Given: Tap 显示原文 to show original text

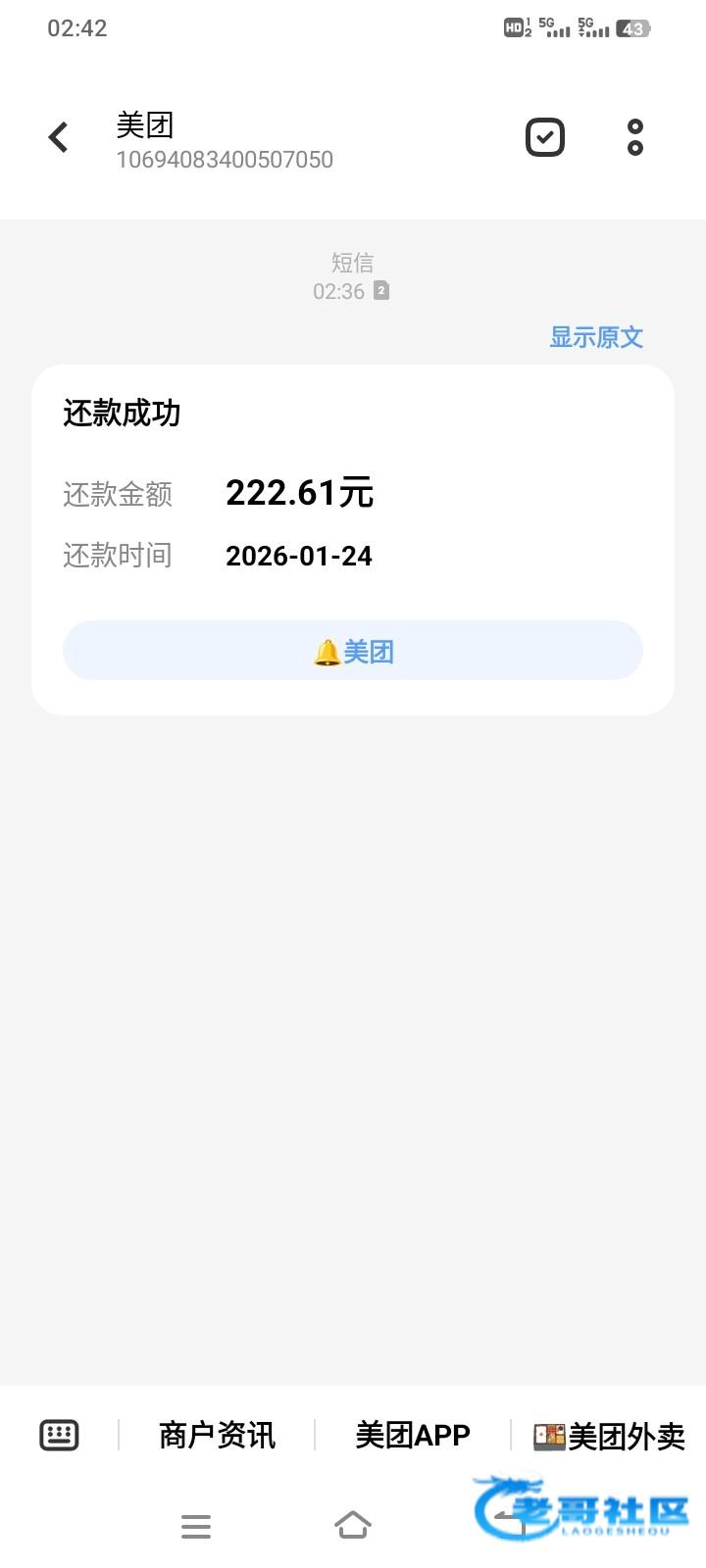Looking at the screenshot, I should pos(596,337).
